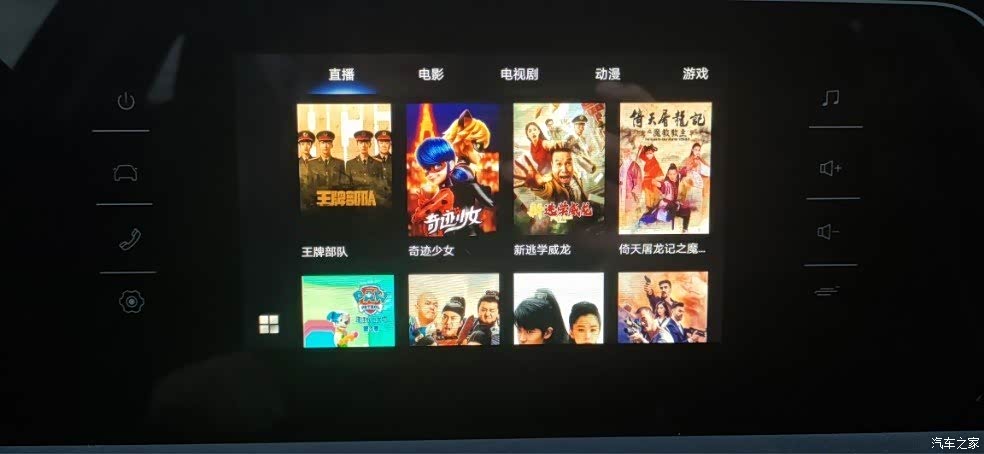
Task: Open 新逃学威龙 movie tile
Action: click(559, 168)
